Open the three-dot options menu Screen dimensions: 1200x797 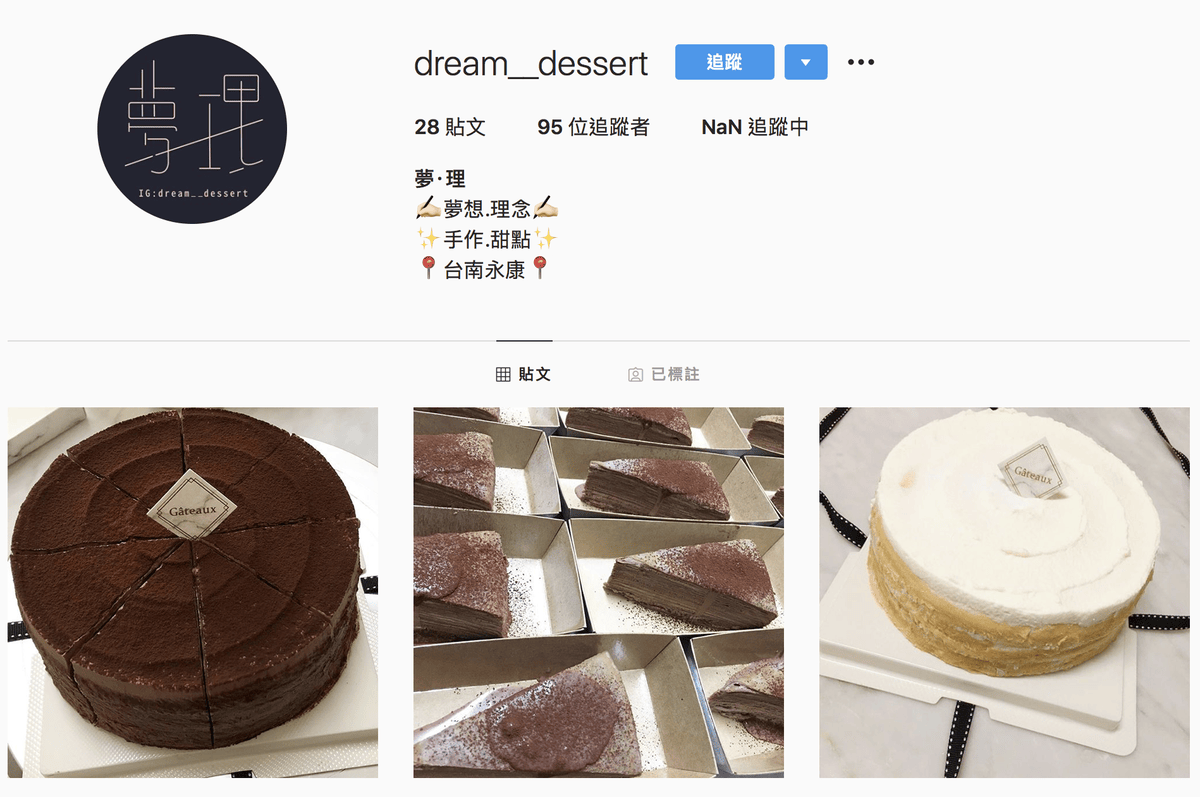pyautogui.click(x=860, y=62)
